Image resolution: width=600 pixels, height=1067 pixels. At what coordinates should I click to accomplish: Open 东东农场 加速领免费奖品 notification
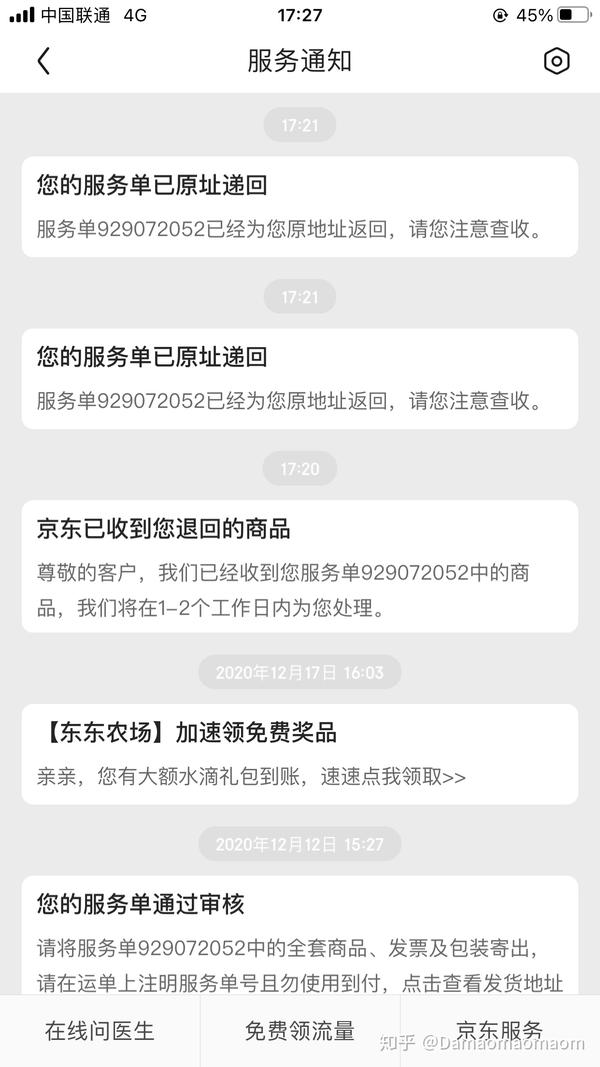point(299,753)
